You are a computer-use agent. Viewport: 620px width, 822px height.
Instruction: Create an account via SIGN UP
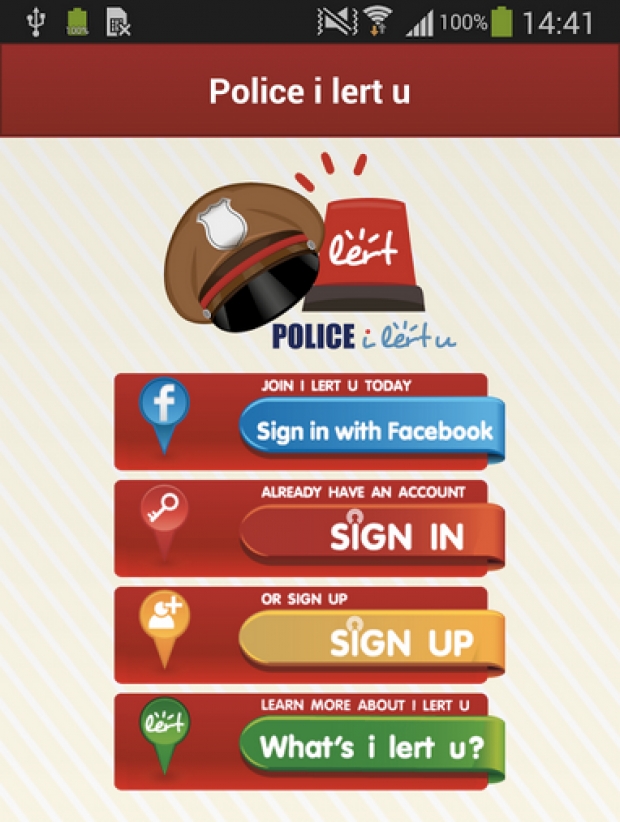click(372, 643)
